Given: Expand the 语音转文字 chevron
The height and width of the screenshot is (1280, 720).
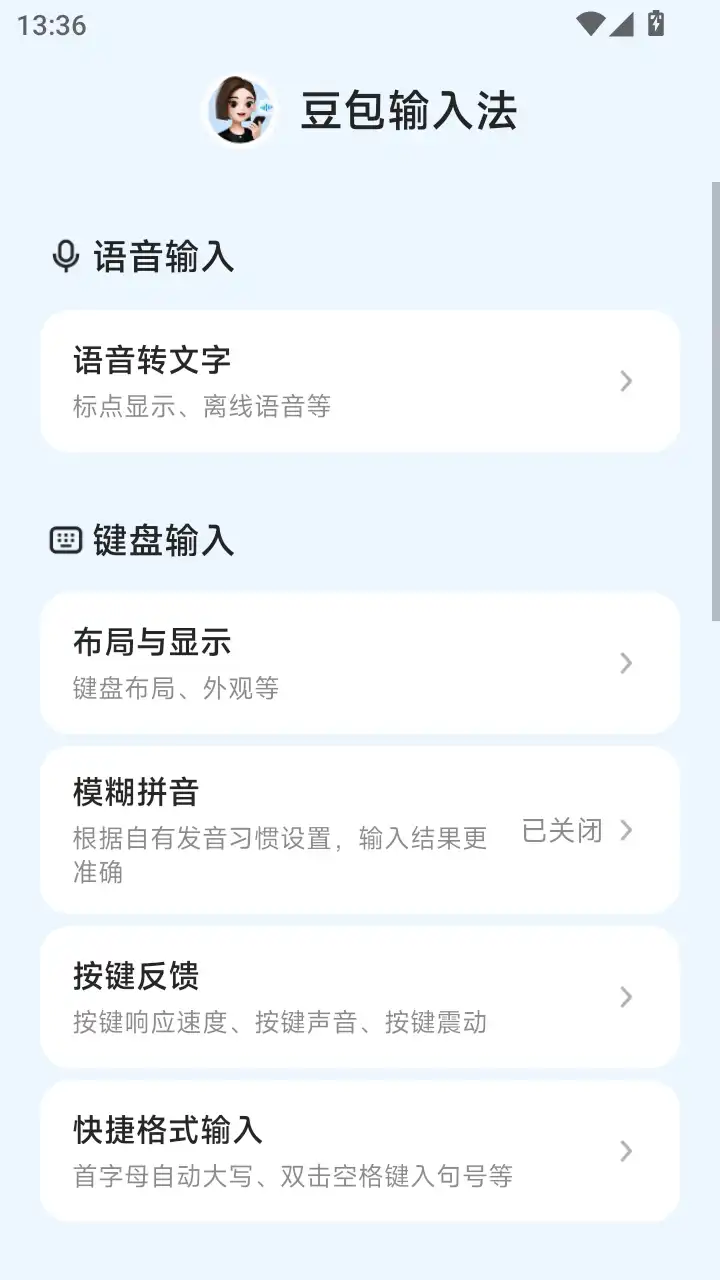Looking at the screenshot, I should coord(626,381).
